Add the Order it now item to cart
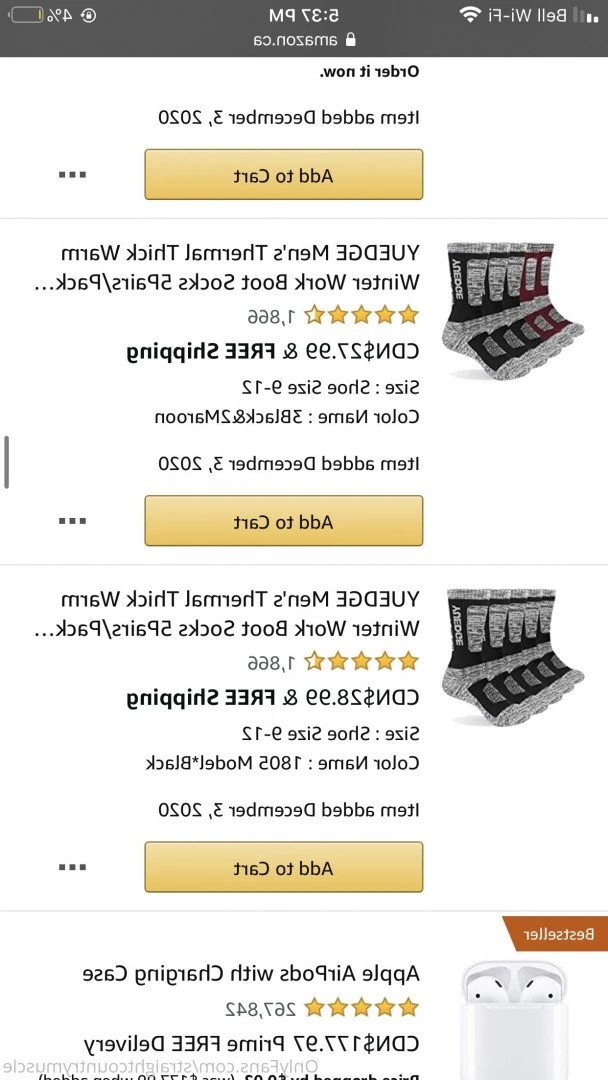 click(283, 175)
